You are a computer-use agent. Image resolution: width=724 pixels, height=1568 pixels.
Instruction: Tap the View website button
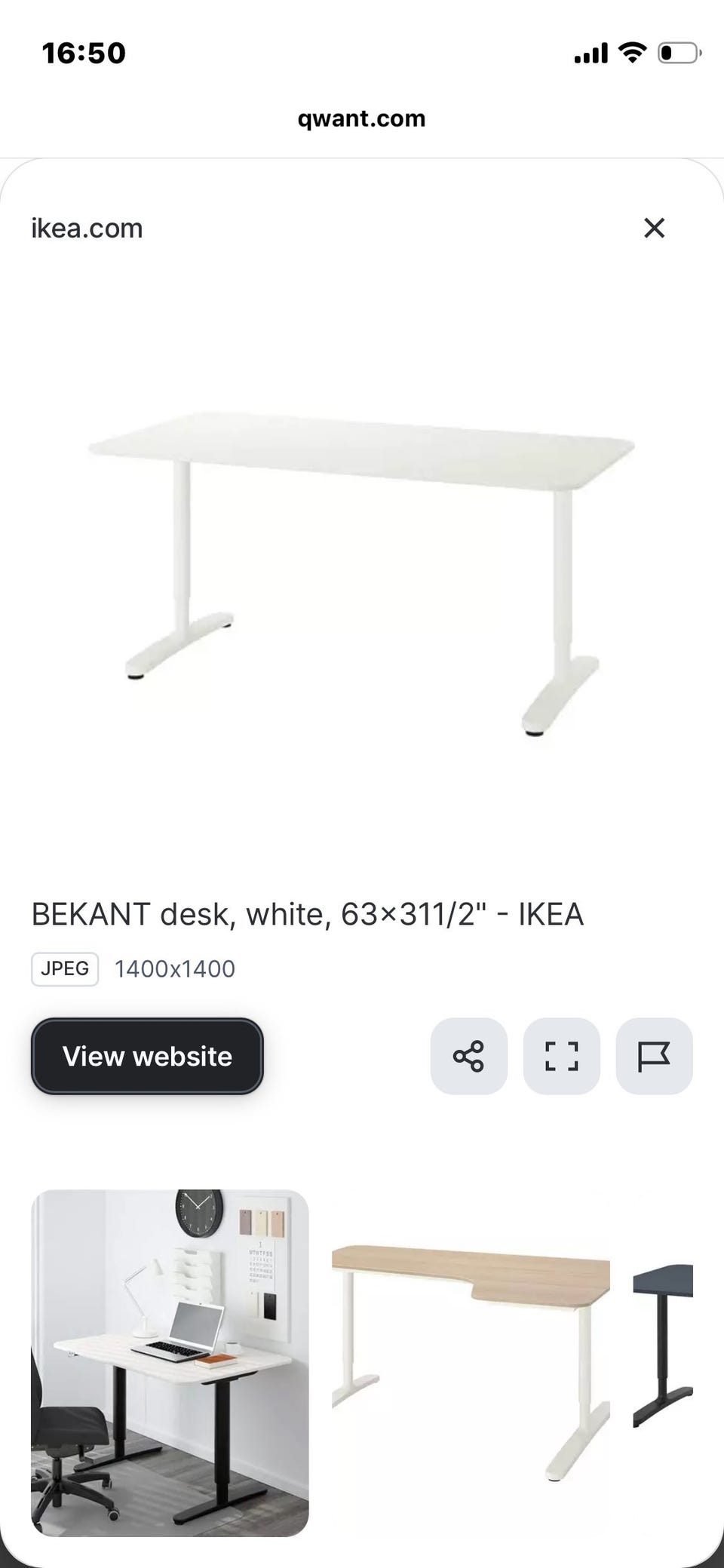coord(147,1056)
